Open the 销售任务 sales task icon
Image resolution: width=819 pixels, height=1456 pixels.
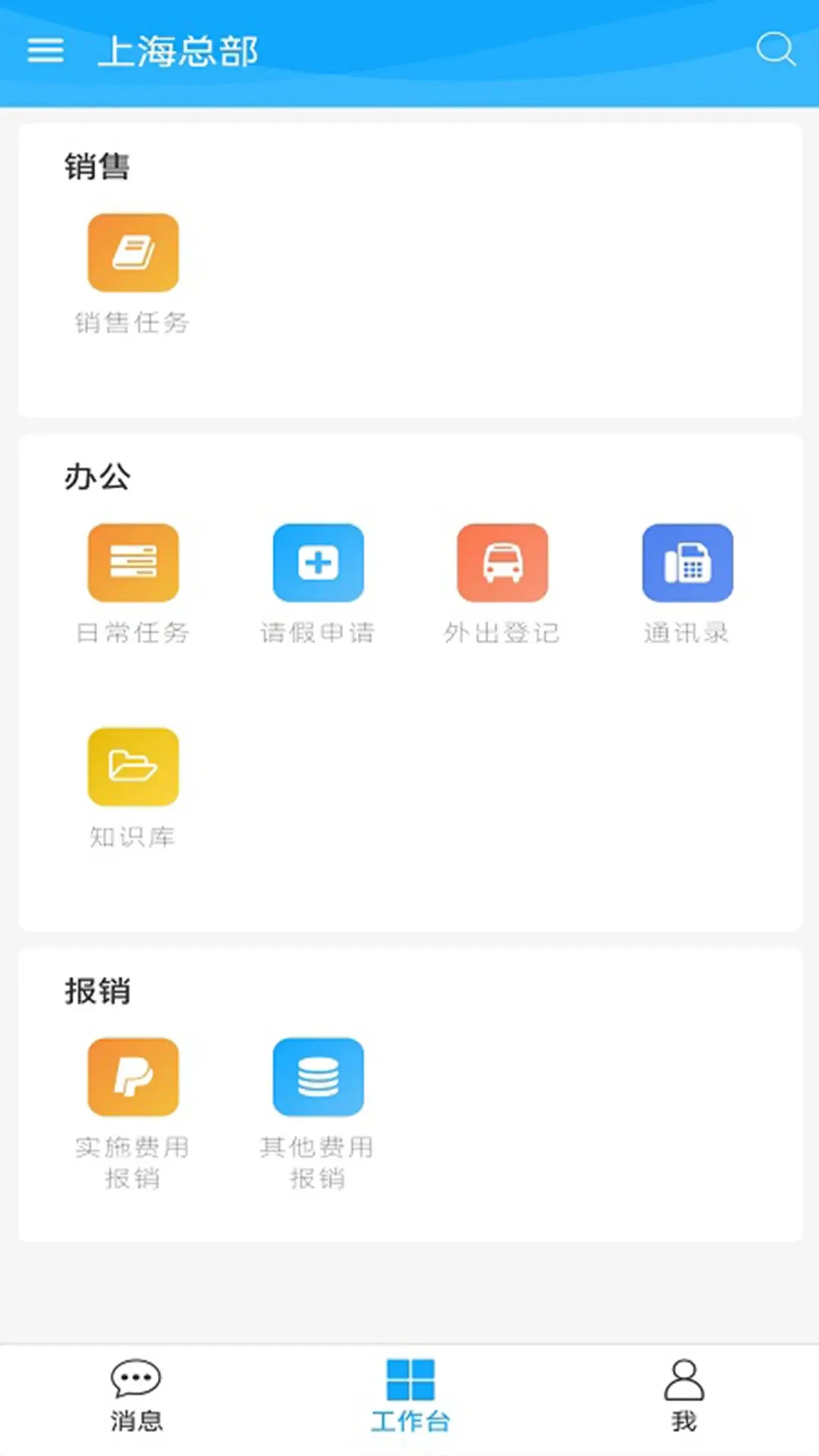click(x=133, y=253)
